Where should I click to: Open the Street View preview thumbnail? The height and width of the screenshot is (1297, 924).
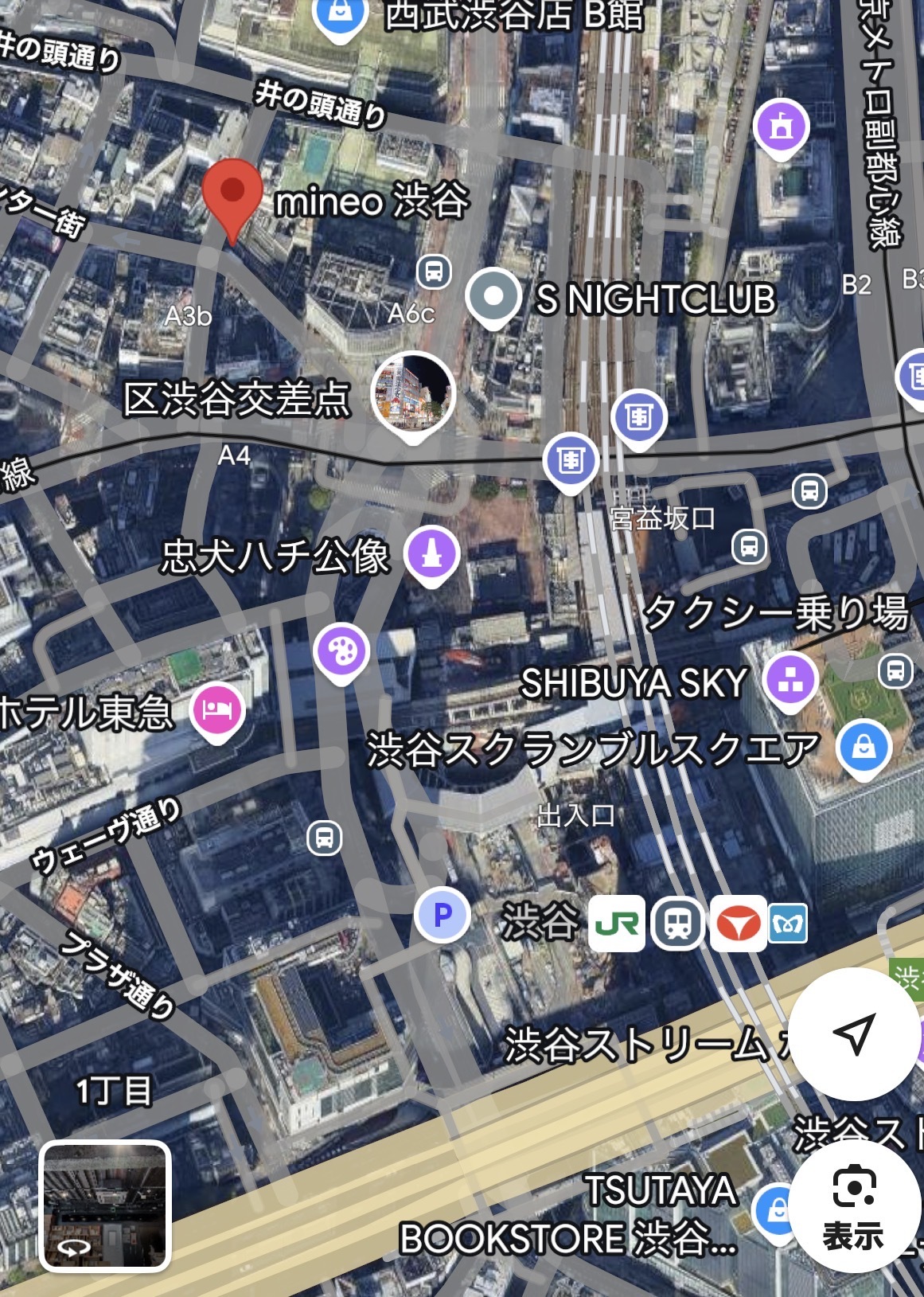tap(105, 1205)
